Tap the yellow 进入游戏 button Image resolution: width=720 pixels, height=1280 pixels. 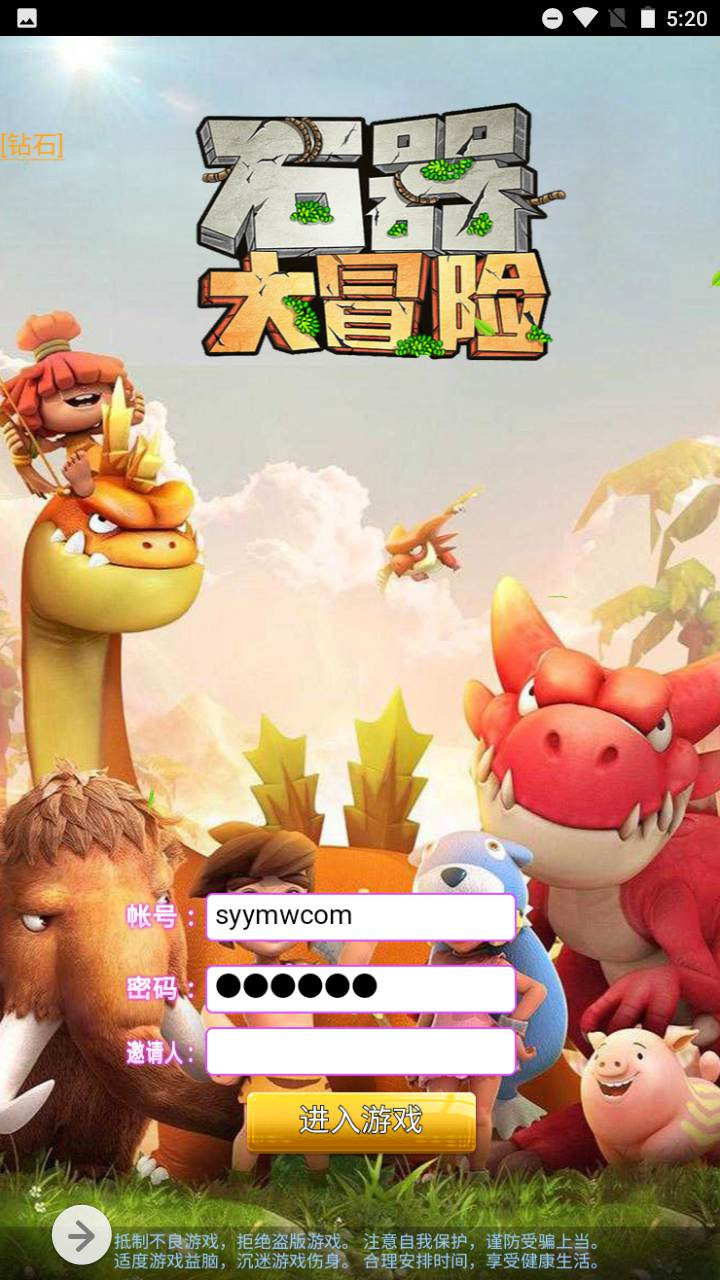[361, 1122]
